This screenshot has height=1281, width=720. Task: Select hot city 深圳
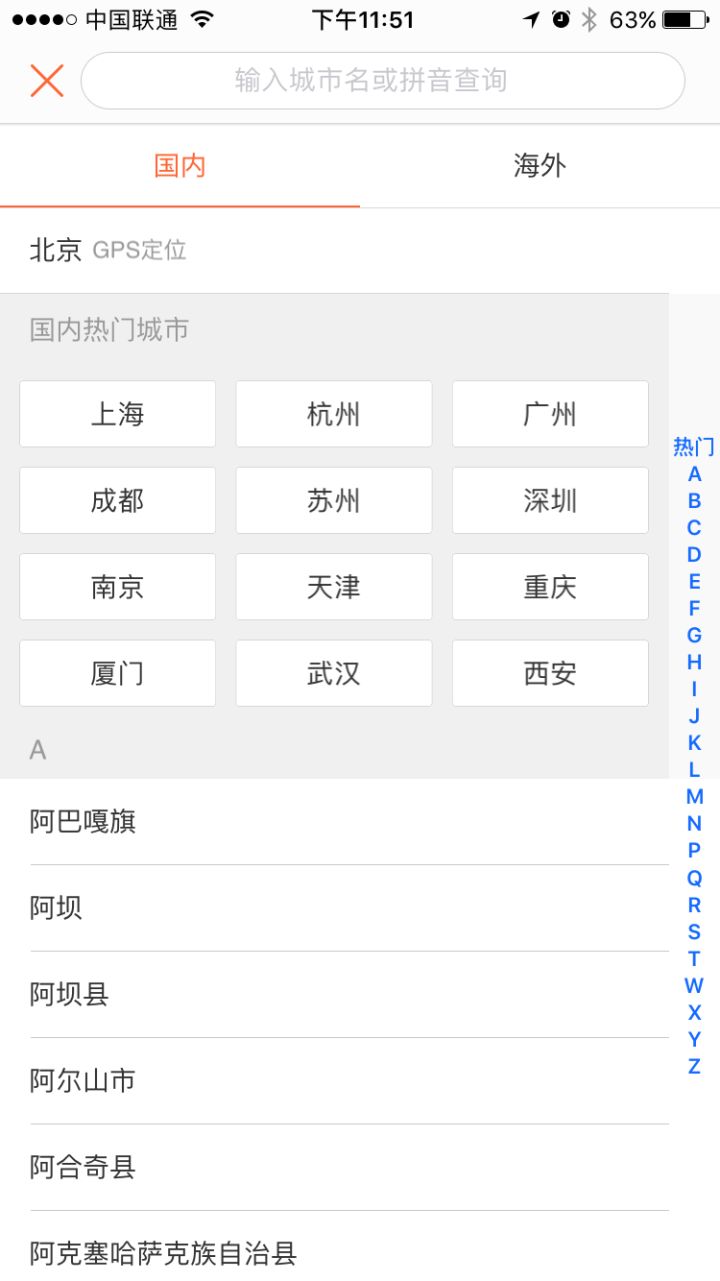coord(550,500)
